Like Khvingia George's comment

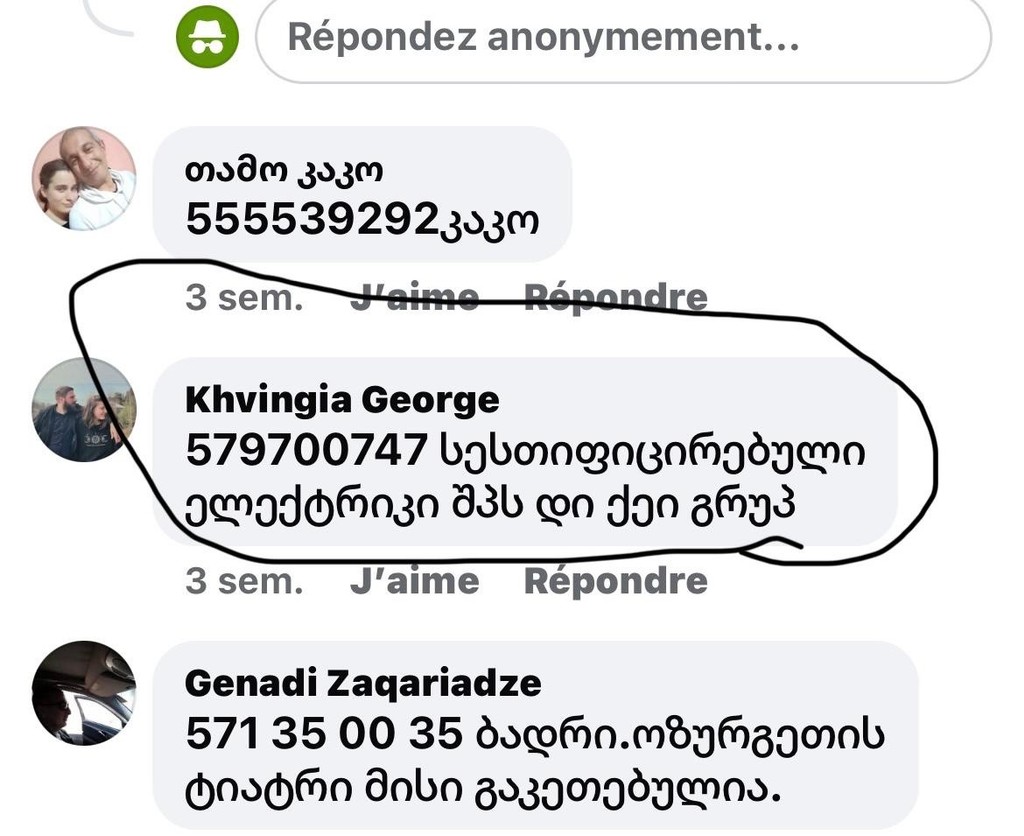[x=414, y=581]
